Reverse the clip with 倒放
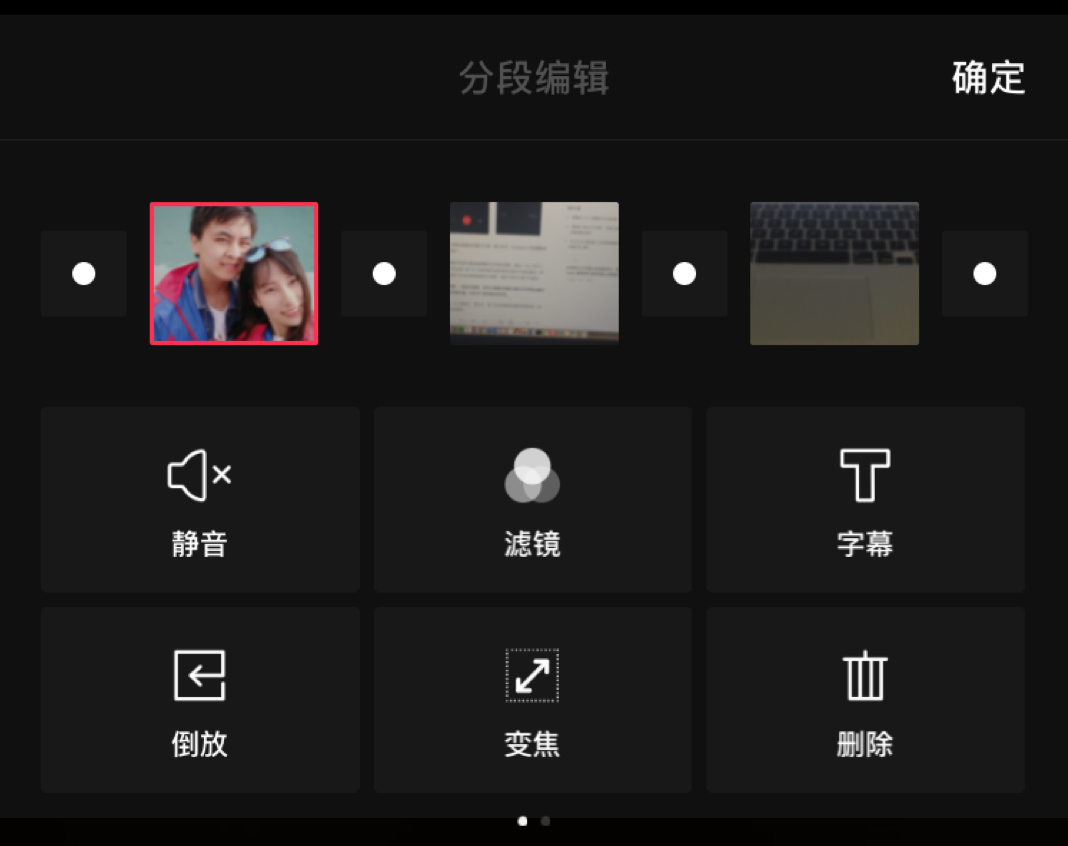The width and height of the screenshot is (1068, 846). pos(200,699)
